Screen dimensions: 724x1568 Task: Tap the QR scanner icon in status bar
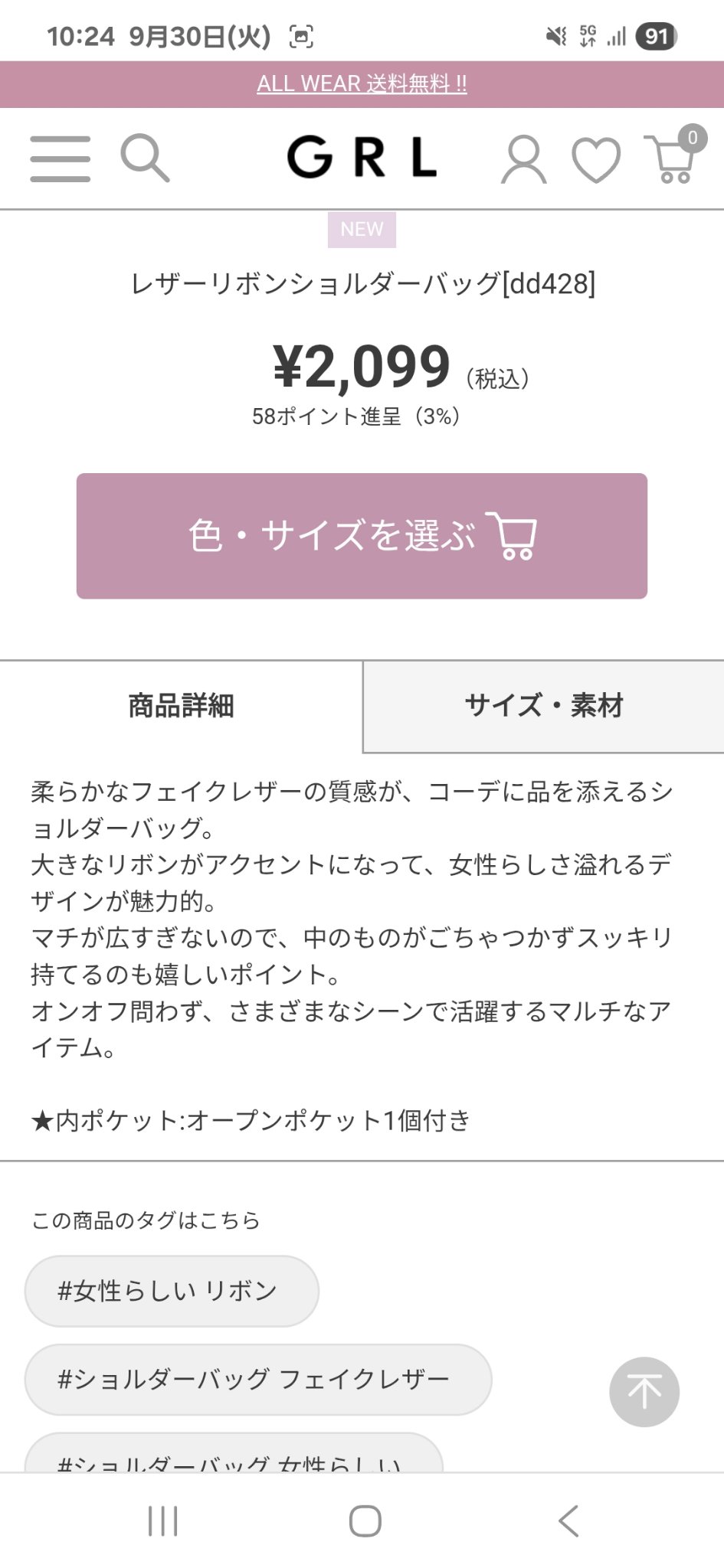[x=300, y=33]
